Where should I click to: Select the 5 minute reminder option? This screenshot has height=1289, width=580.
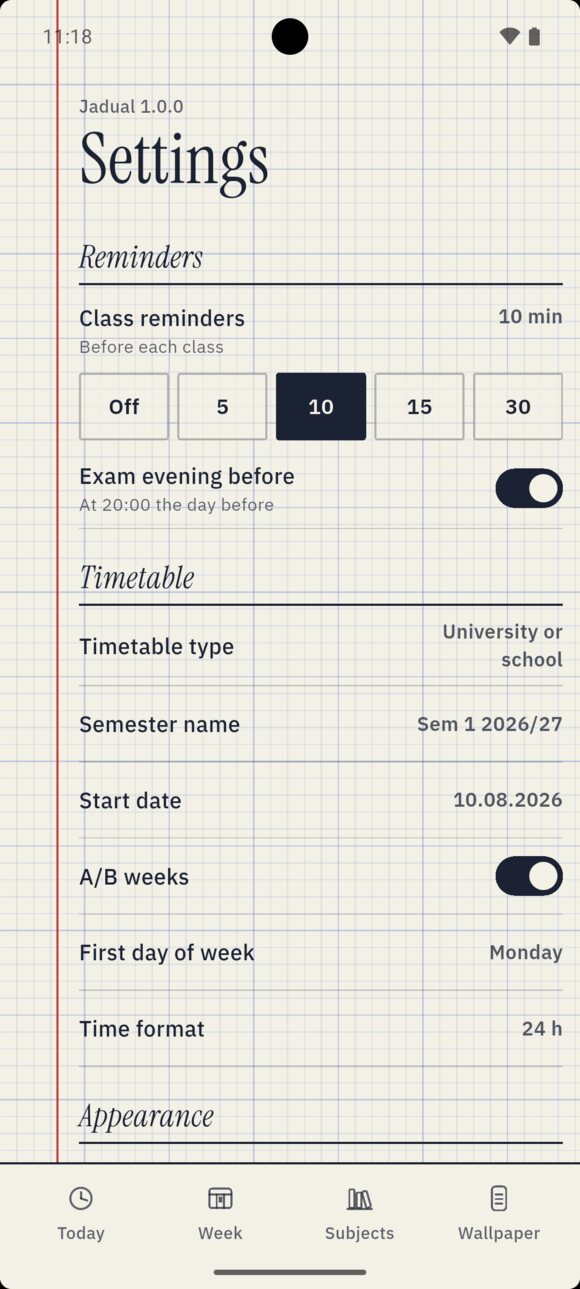(222, 406)
